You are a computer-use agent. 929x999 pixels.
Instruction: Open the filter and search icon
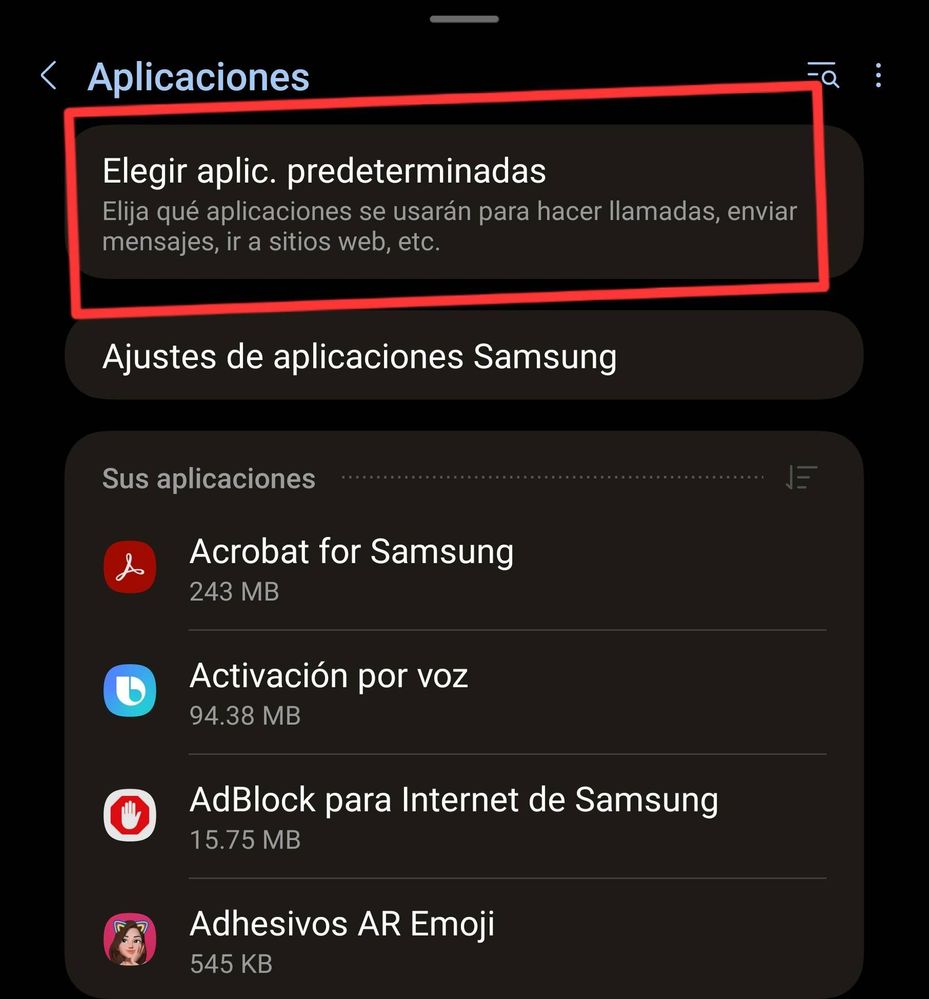pyautogui.click(x=822, y=75)
